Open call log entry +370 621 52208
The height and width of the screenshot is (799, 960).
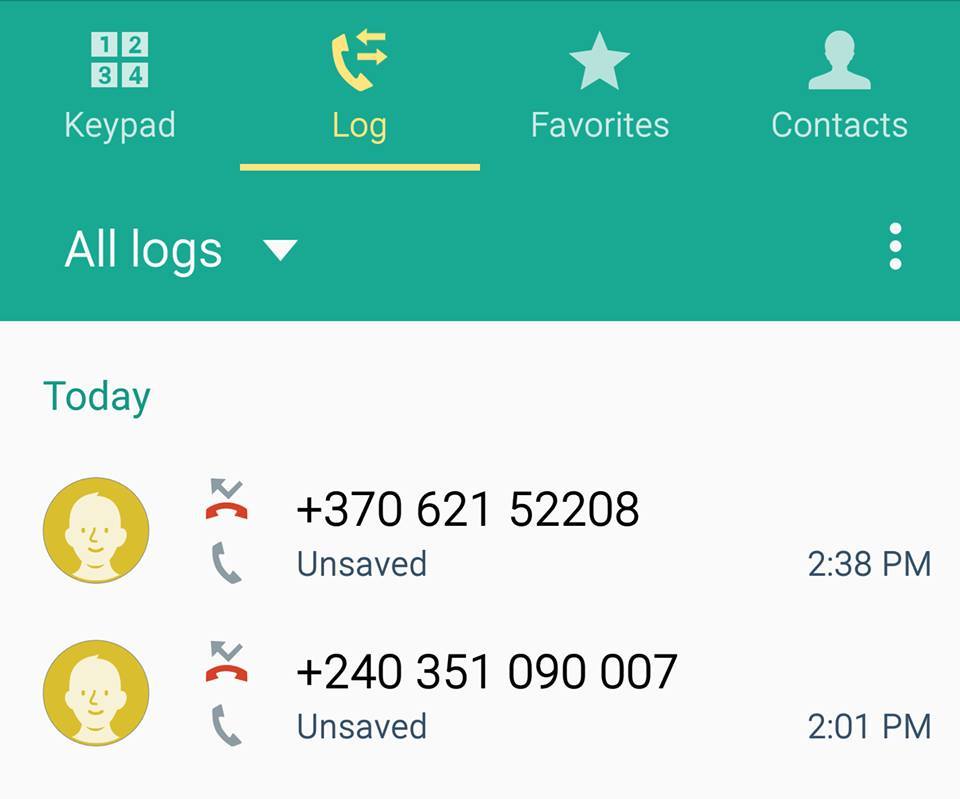tap(560, 530)
